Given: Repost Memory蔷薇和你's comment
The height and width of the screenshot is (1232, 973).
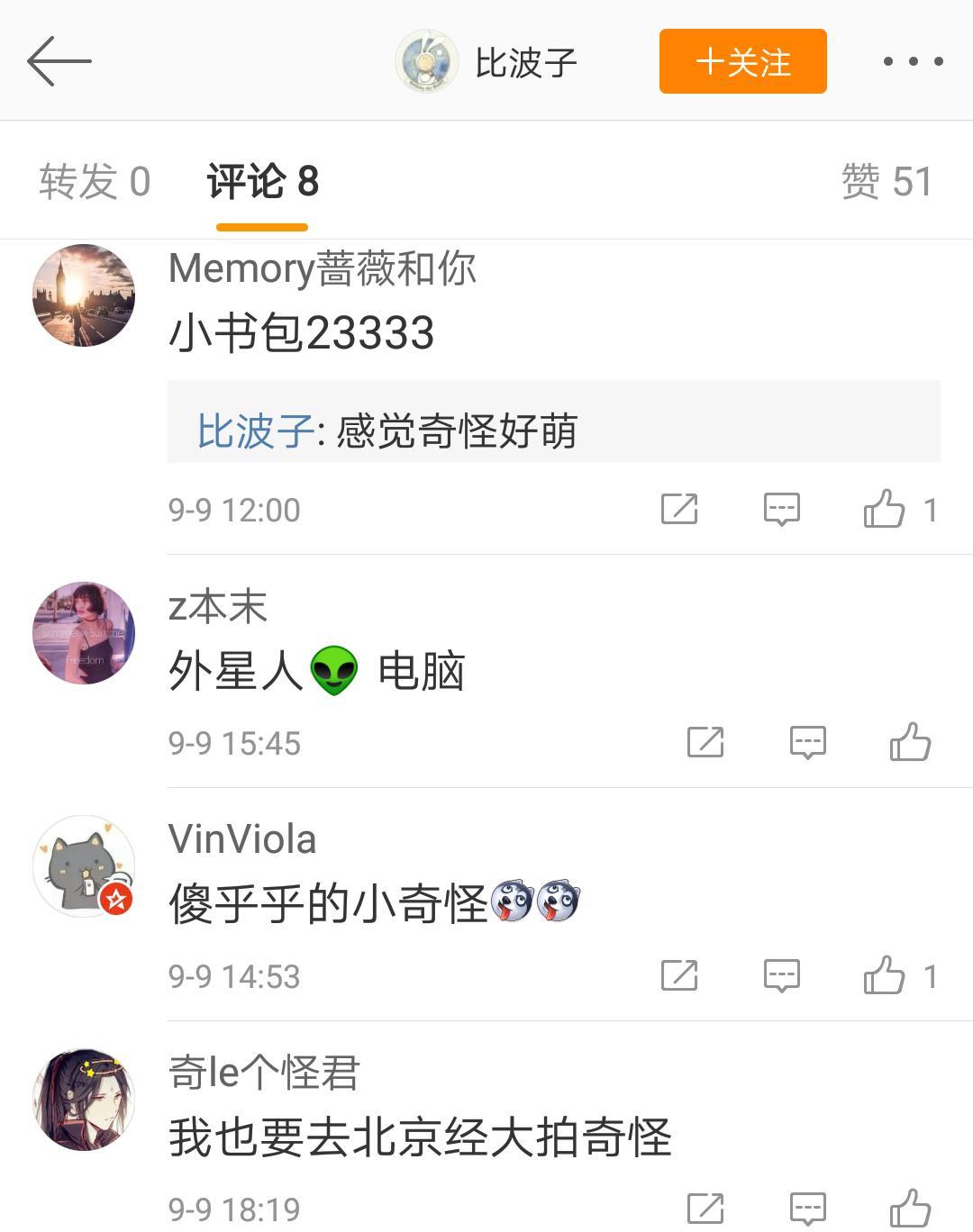Looking at the screenshot, I should coord(679,510).
